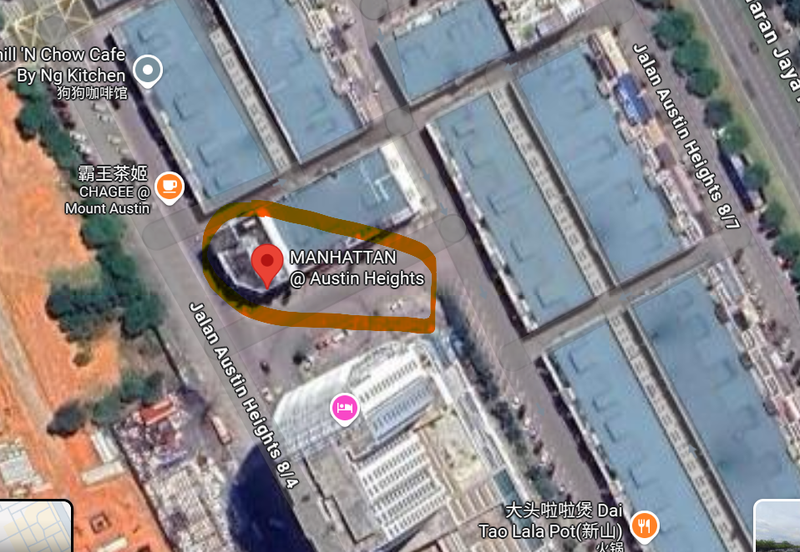The height and width of the screenshot is (552, 800).
Task: Open the pink hotel marker
Action: [345, 408]
